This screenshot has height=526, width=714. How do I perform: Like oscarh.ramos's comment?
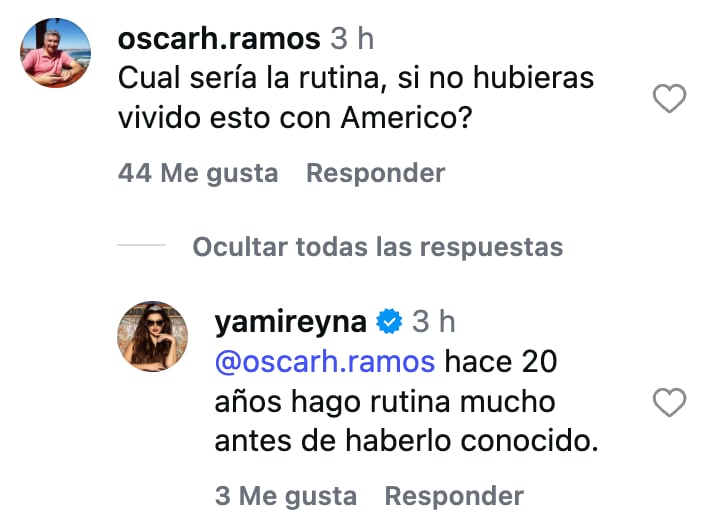click(669, 98)
